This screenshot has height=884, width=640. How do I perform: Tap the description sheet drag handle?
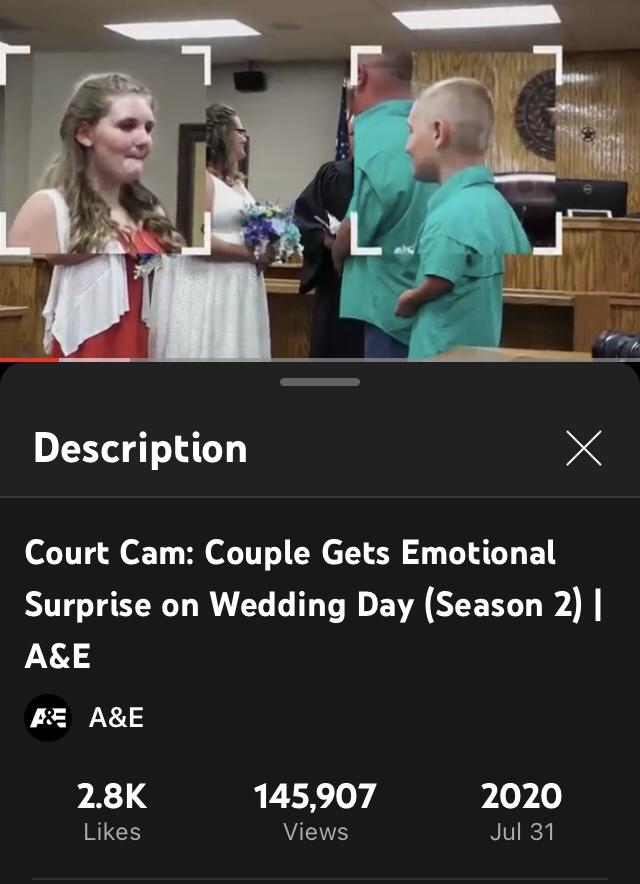pos(320,382)
